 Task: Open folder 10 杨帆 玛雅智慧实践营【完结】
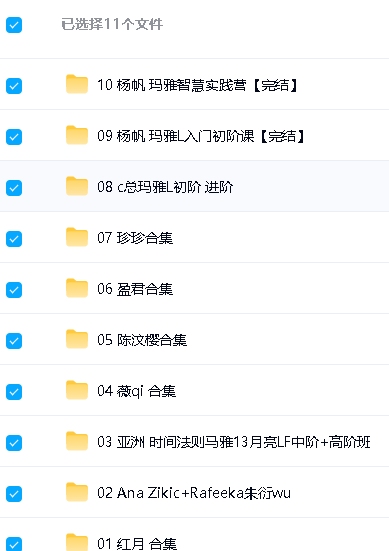198,85
